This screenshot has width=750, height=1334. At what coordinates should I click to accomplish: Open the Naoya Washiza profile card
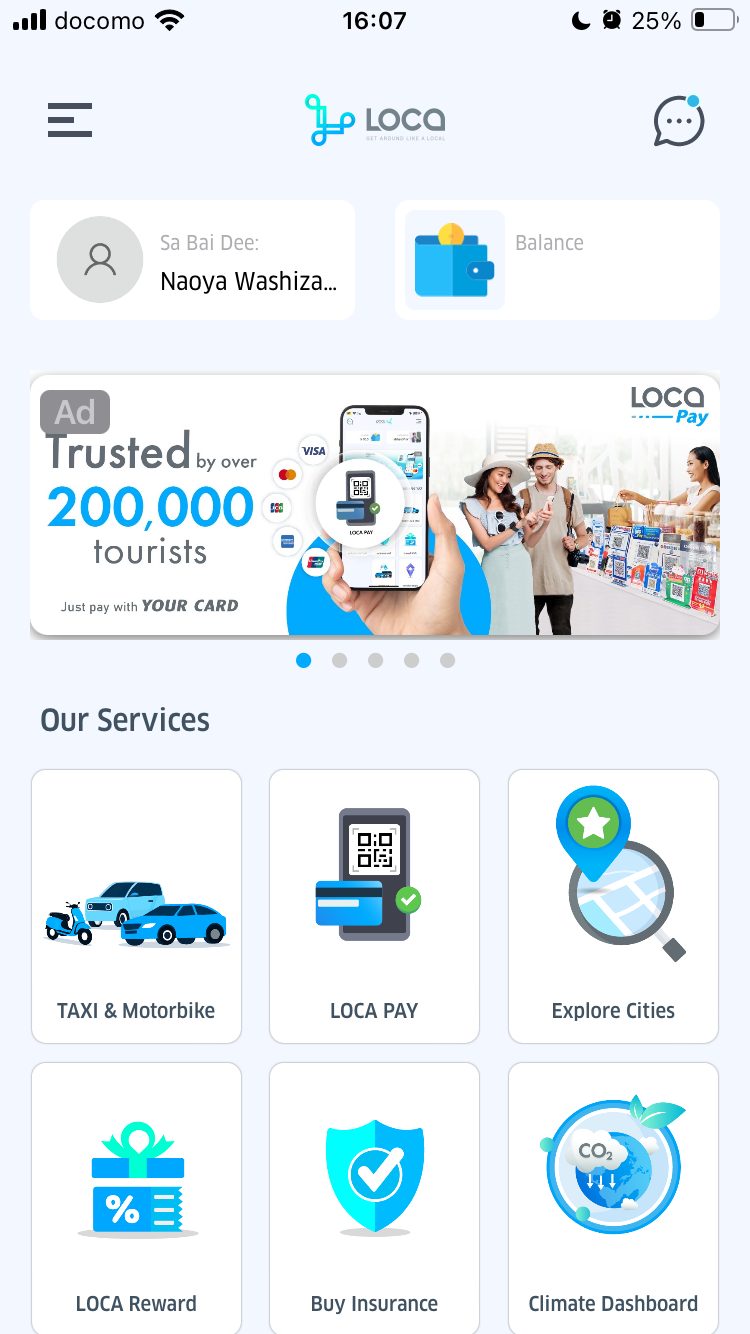coord(192,260)
